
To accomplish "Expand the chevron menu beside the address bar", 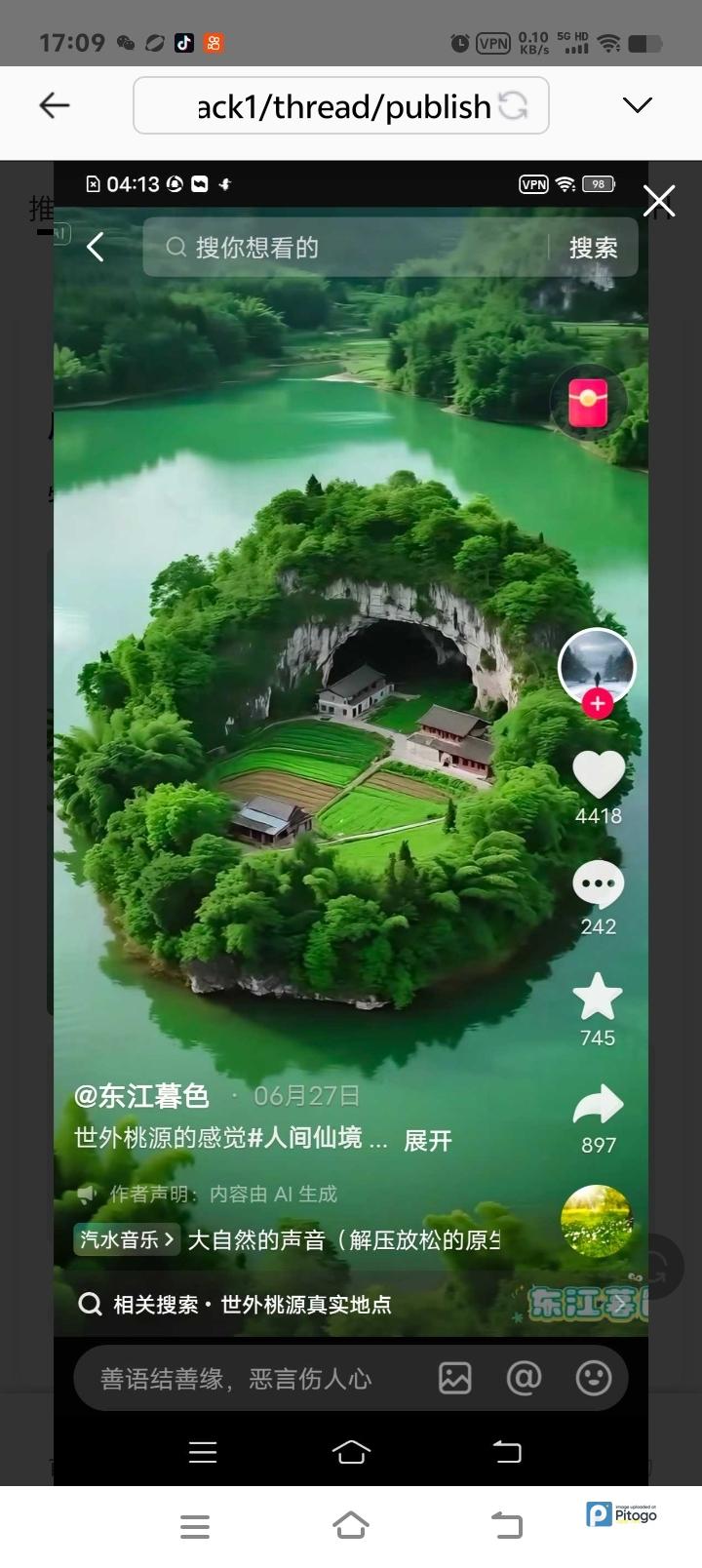I will (637, 105).
